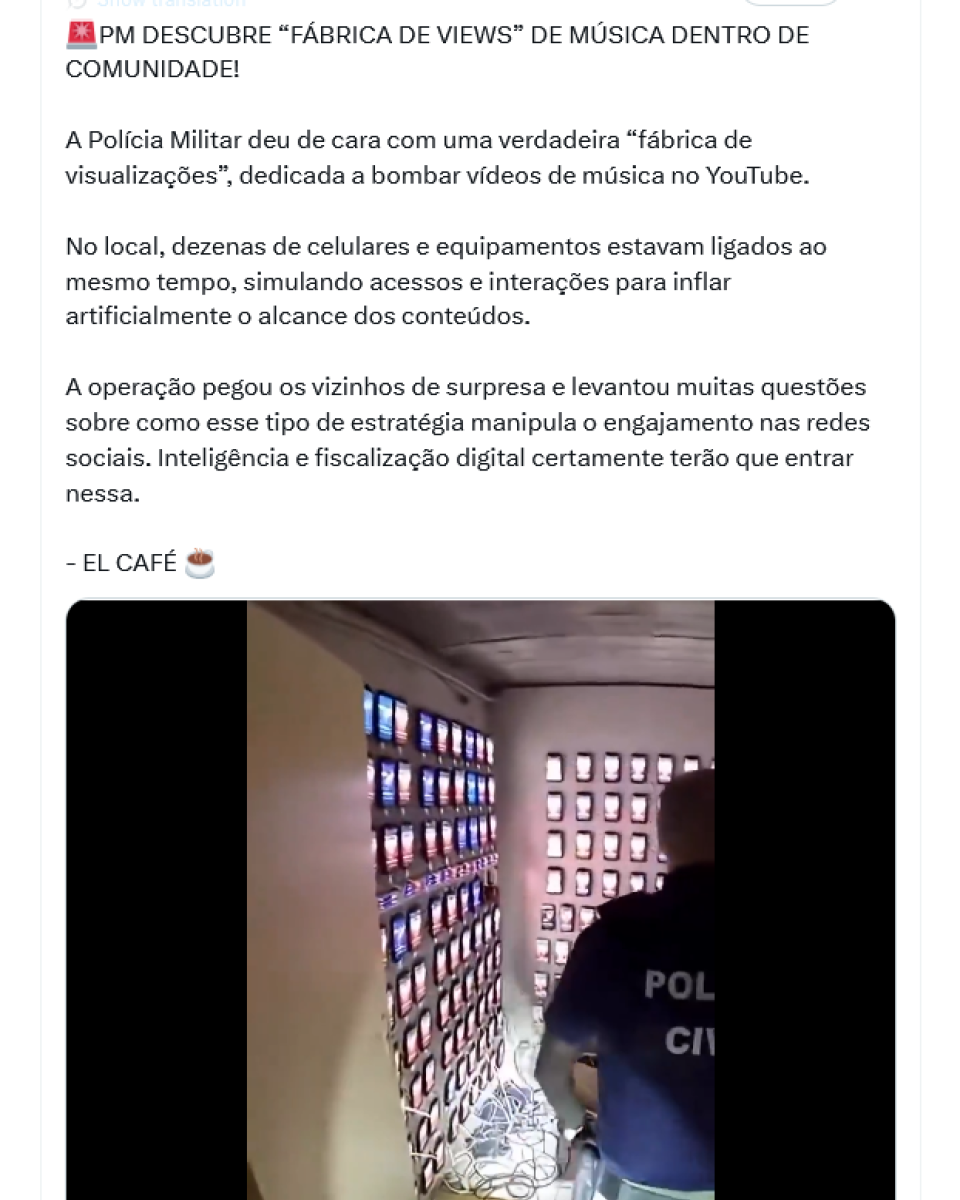The height and width of the screenshot is (1200, 960).
Task: Click the rotated-arrows icon above the tweet text
Action: pyautogui.click(x=75, y=5)
